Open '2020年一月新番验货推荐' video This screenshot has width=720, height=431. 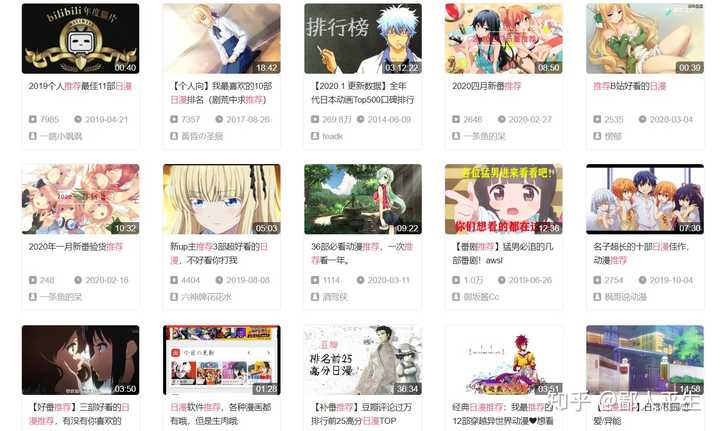80,199
